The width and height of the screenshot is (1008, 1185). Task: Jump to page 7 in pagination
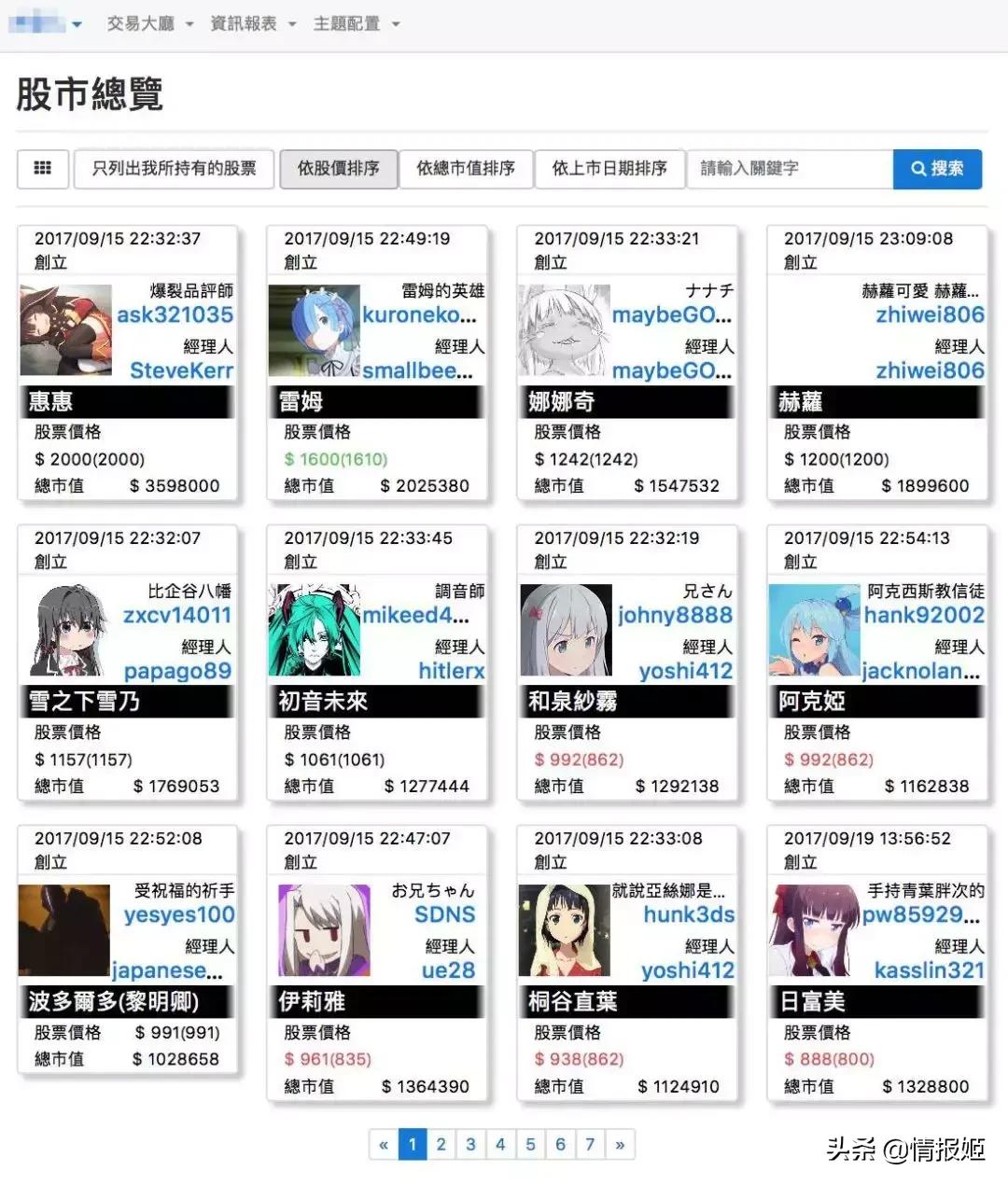click(590, 1143)
